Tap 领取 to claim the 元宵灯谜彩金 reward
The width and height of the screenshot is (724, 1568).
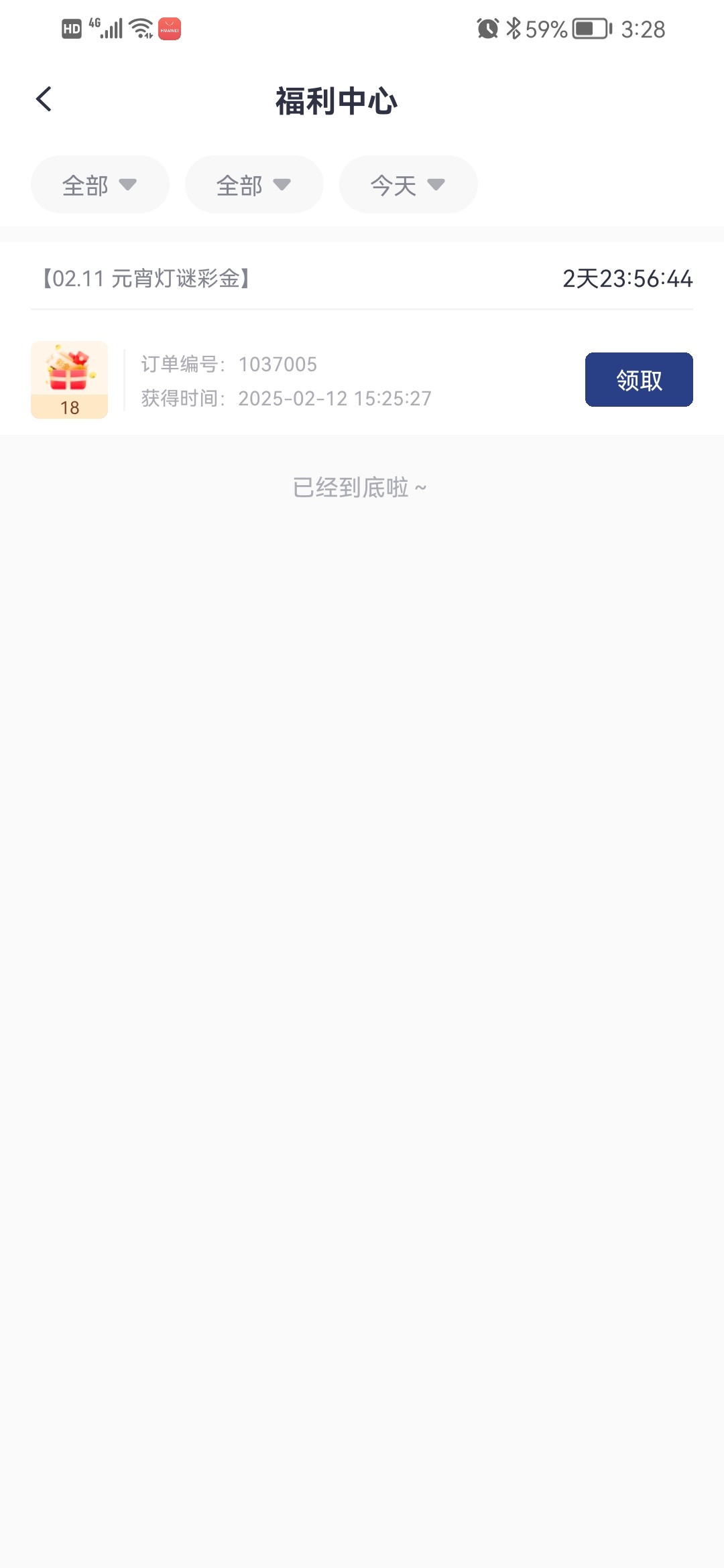[x=639, y=379]
